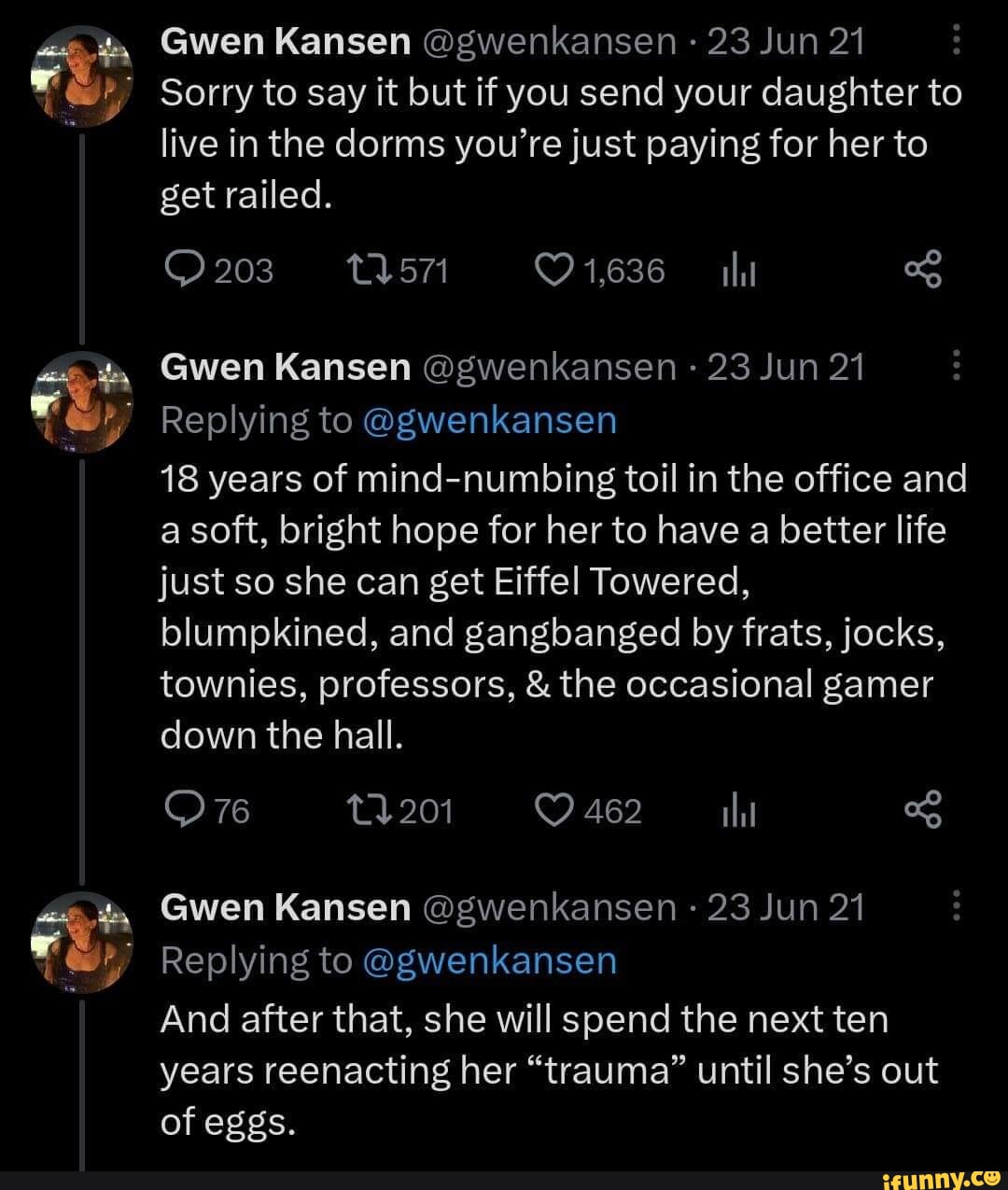Open the second tweet's more options menu
The width and height of the screenshot is (1008, 1190).
click(x=956, y=366)
